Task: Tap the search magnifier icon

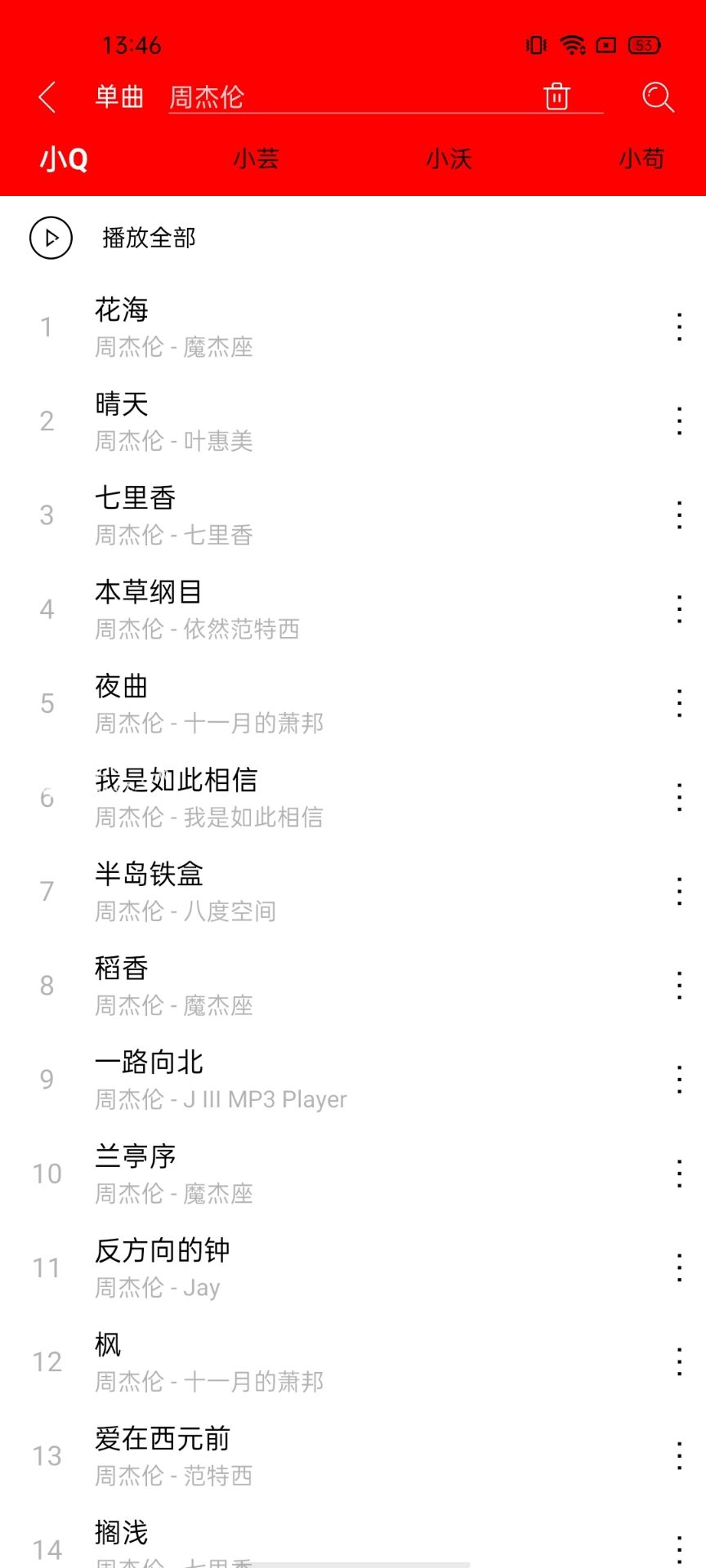Action: click(x=658, y=97)
